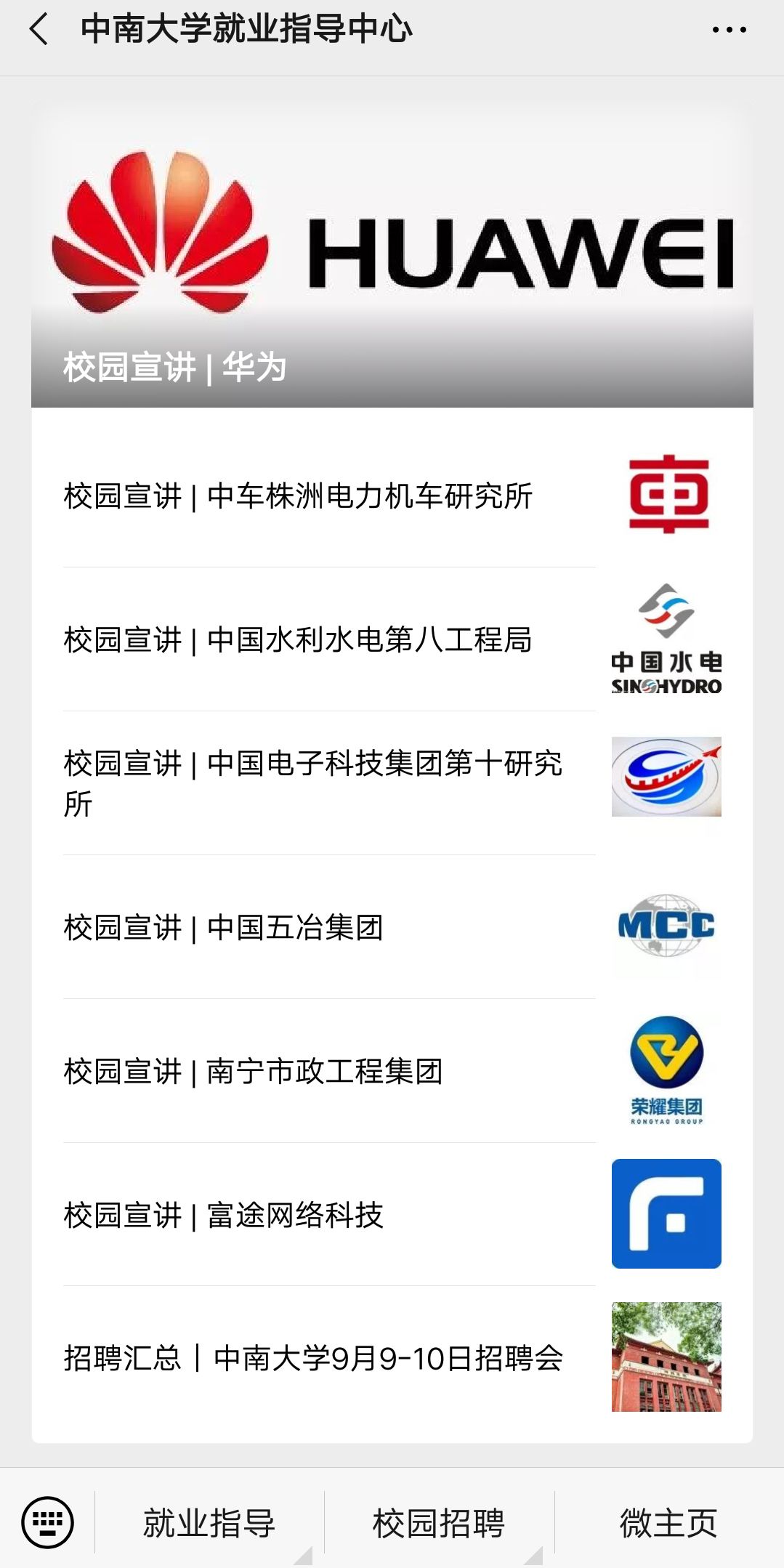This screenshot has height=1568, width=784.
Task: Open 校园宣讲 | 中车株洲电力机车研究所
Action: point(298,496)
